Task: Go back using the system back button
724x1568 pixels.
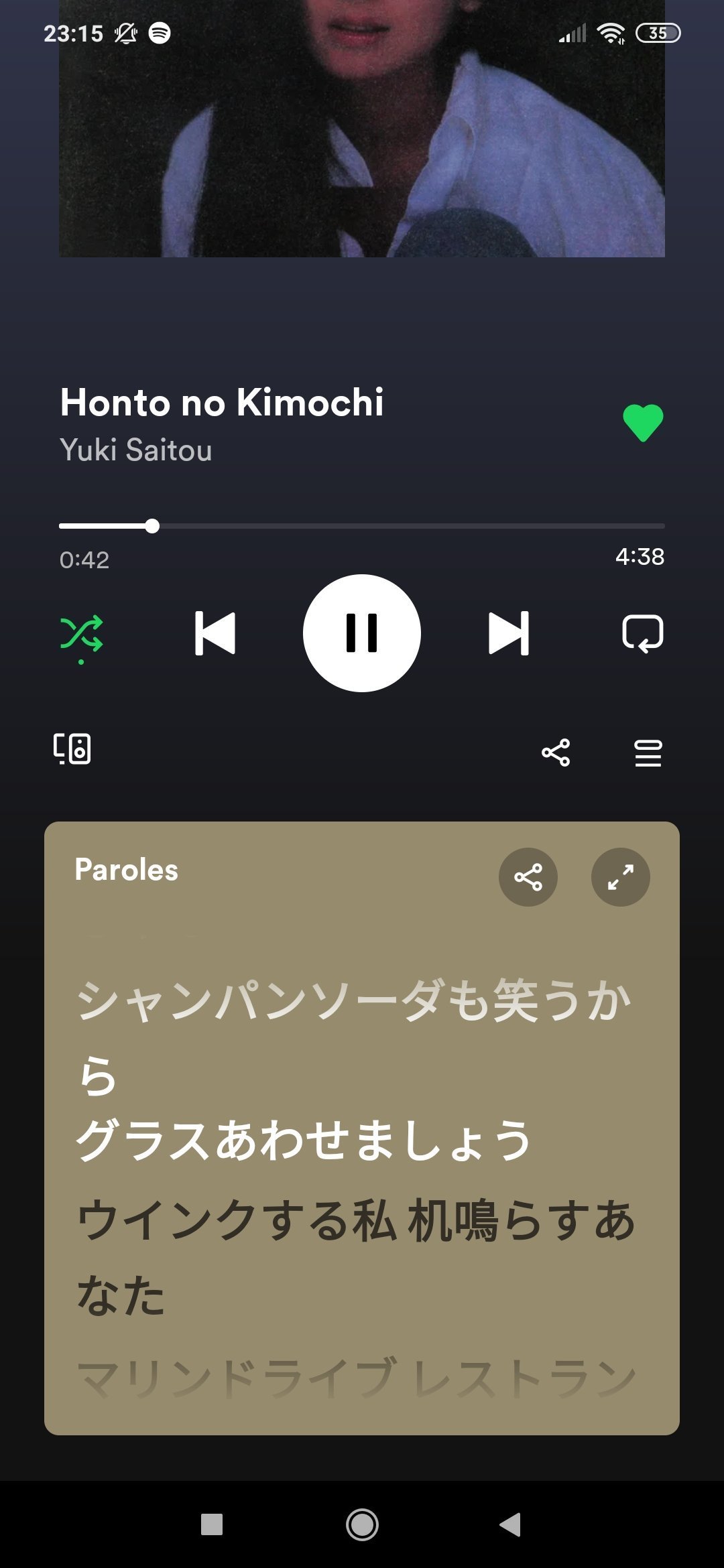Action: (511, 1524)
